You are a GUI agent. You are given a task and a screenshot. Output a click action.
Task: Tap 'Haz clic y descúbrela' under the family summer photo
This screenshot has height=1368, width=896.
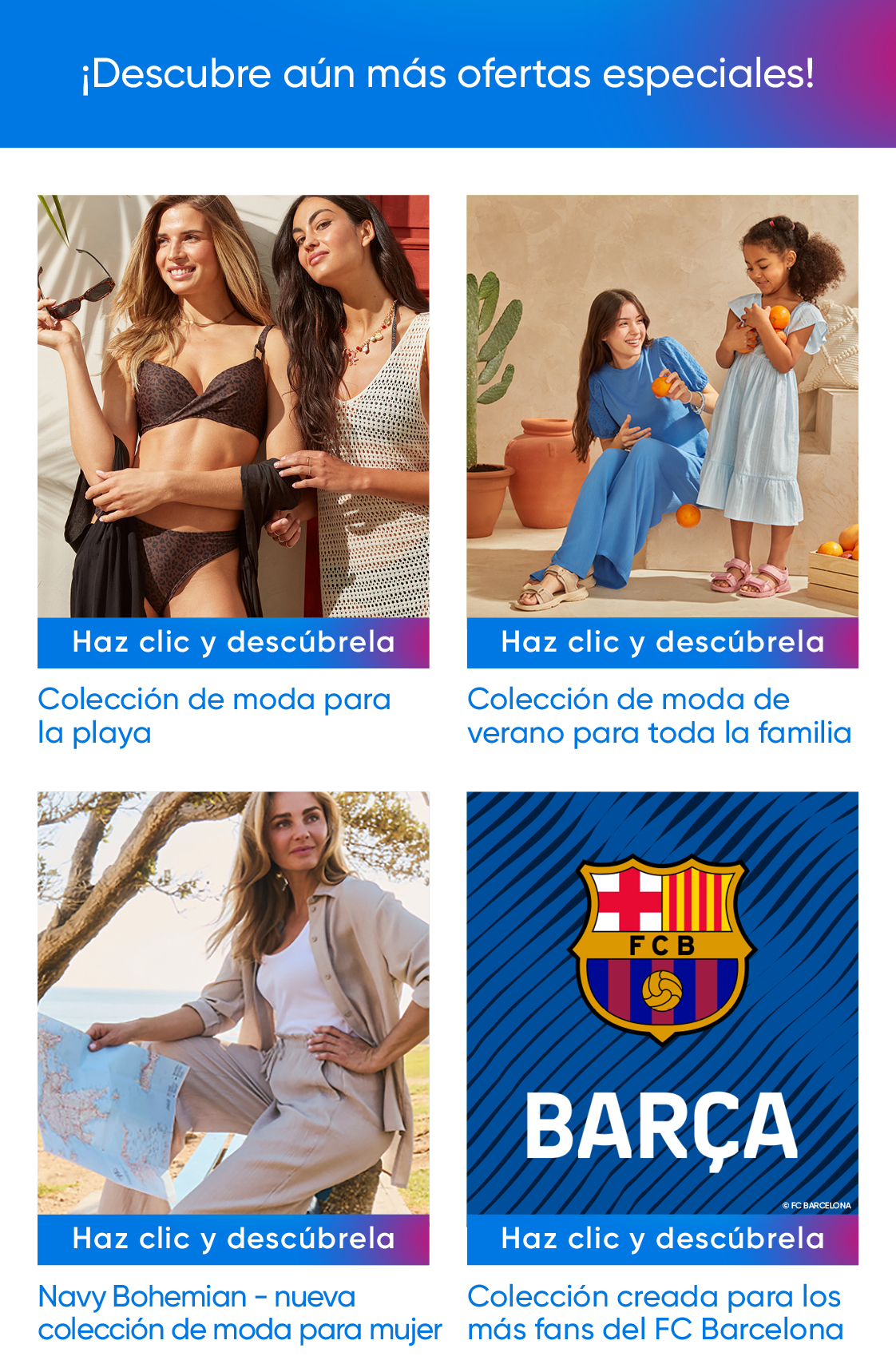[x=662, y=642]
